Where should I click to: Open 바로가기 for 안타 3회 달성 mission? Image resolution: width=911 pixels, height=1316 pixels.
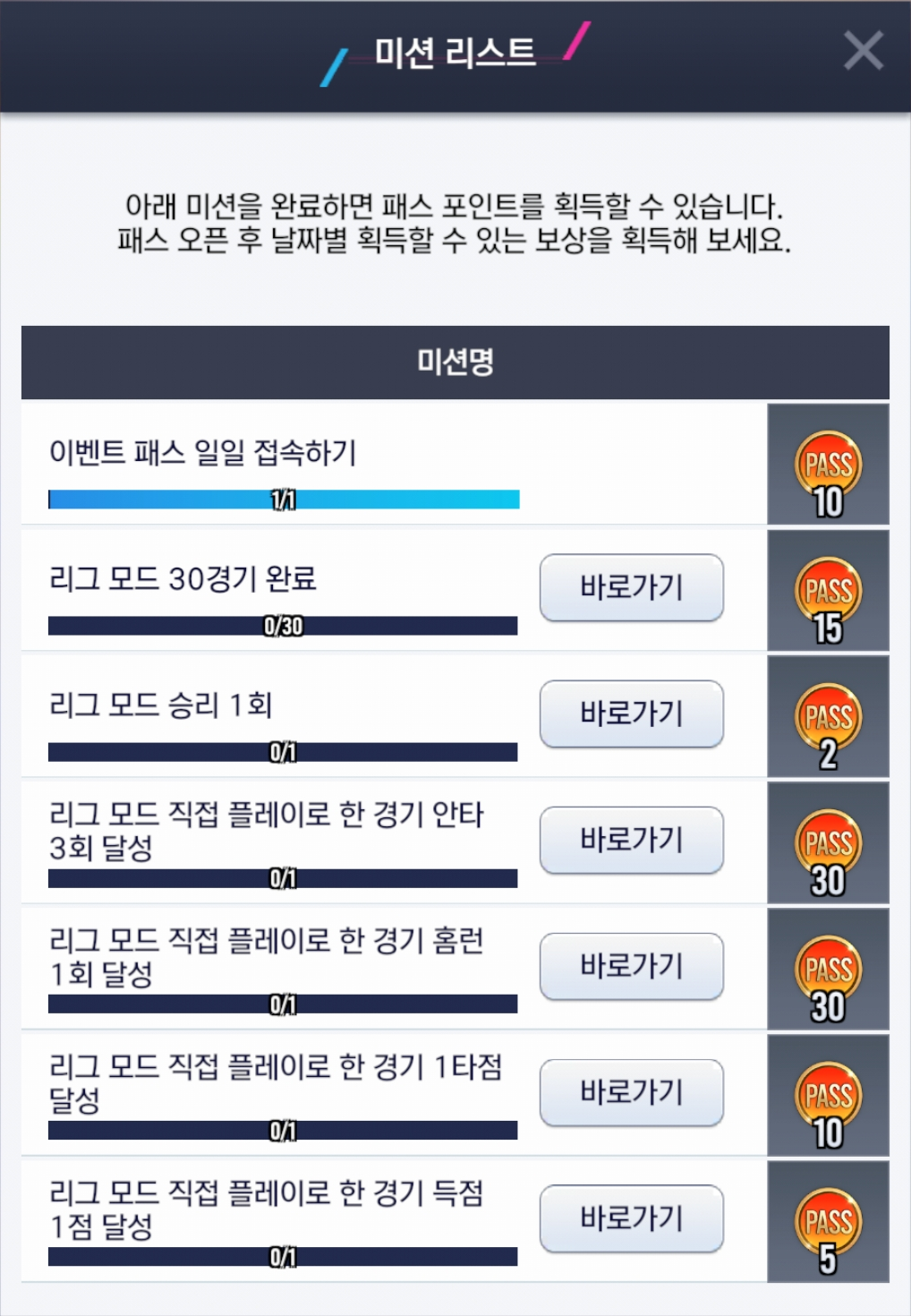pos(631,840)
